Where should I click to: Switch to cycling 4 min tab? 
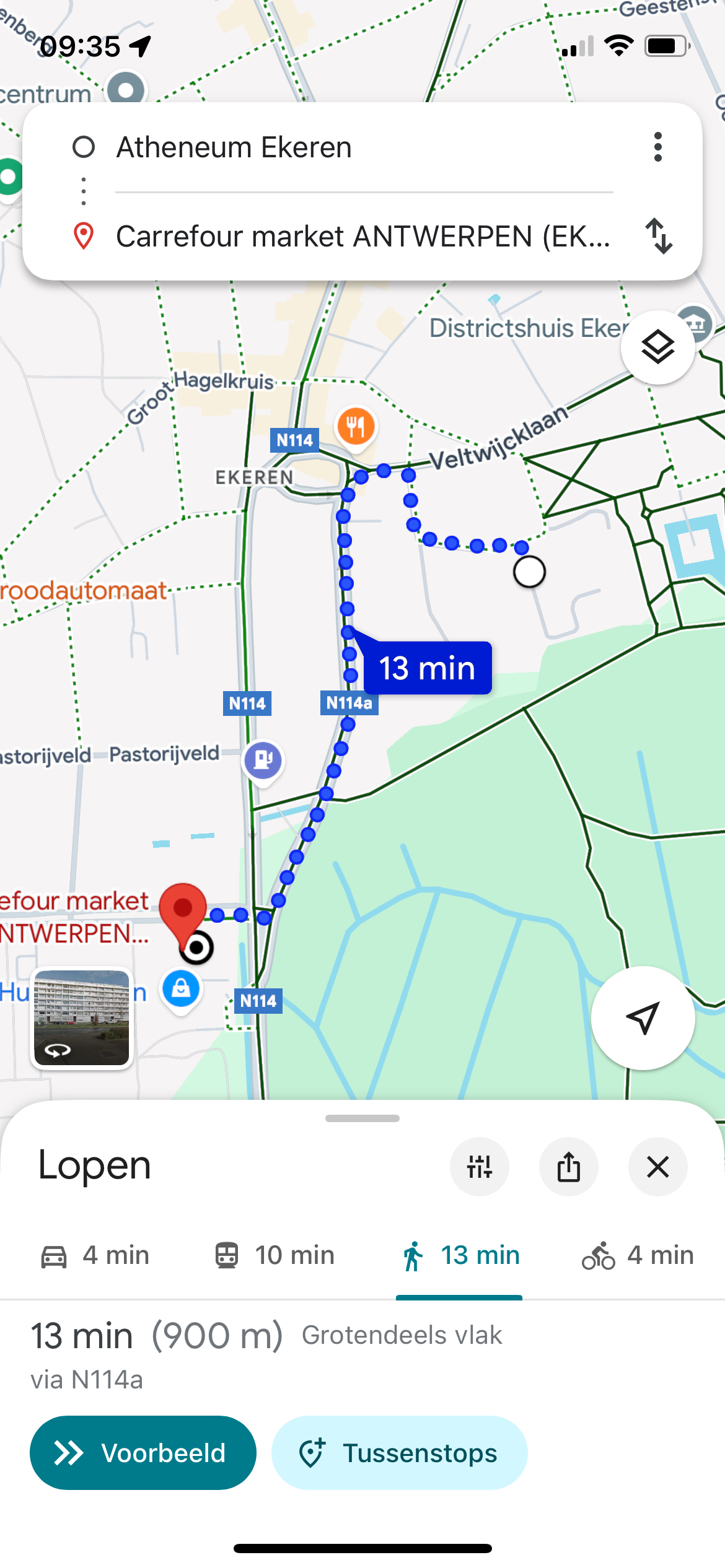tap(638, 1256)
